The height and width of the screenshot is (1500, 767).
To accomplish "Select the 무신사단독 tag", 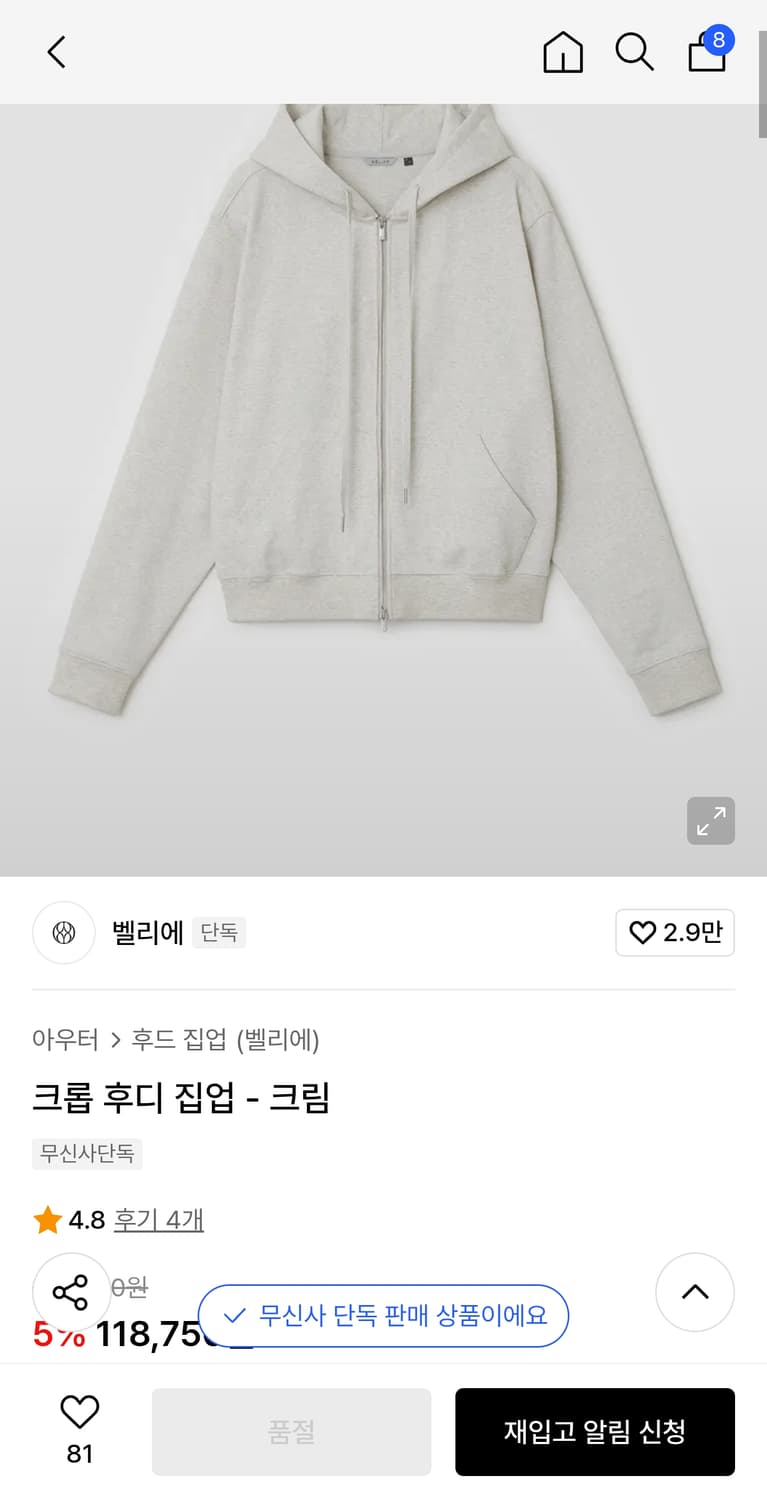I will pos(87,1154).
